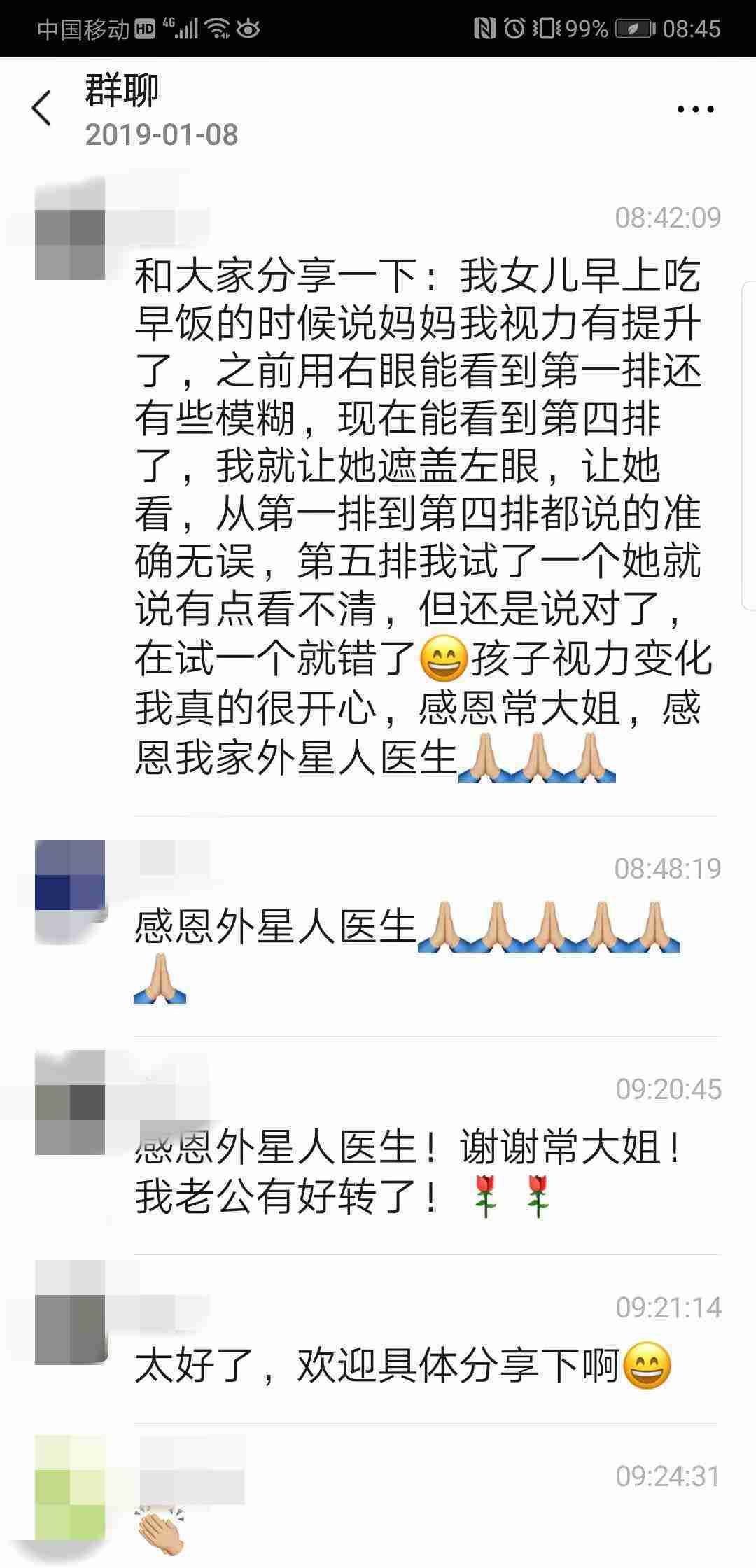
Task: Open the three-dot overflow menu
Action: point(695,109)
